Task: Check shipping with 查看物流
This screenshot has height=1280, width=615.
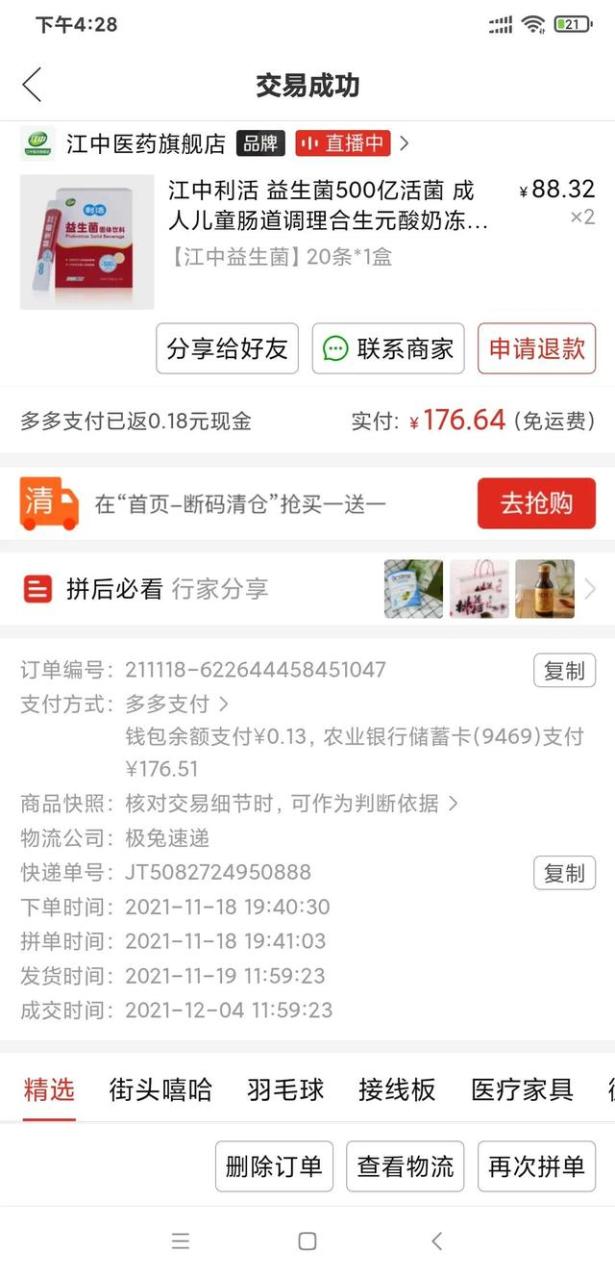Action: click(405, 1166)
